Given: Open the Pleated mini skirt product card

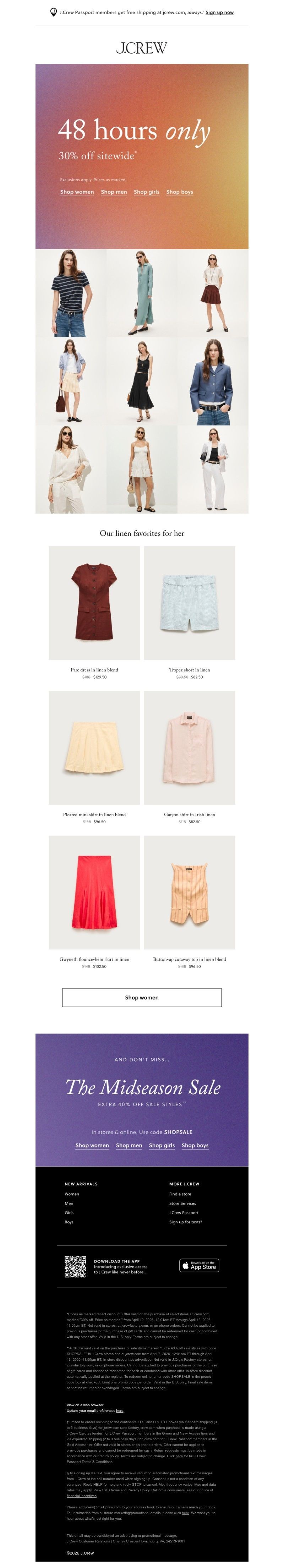Looking at the screenshot, I should (94, 747).
